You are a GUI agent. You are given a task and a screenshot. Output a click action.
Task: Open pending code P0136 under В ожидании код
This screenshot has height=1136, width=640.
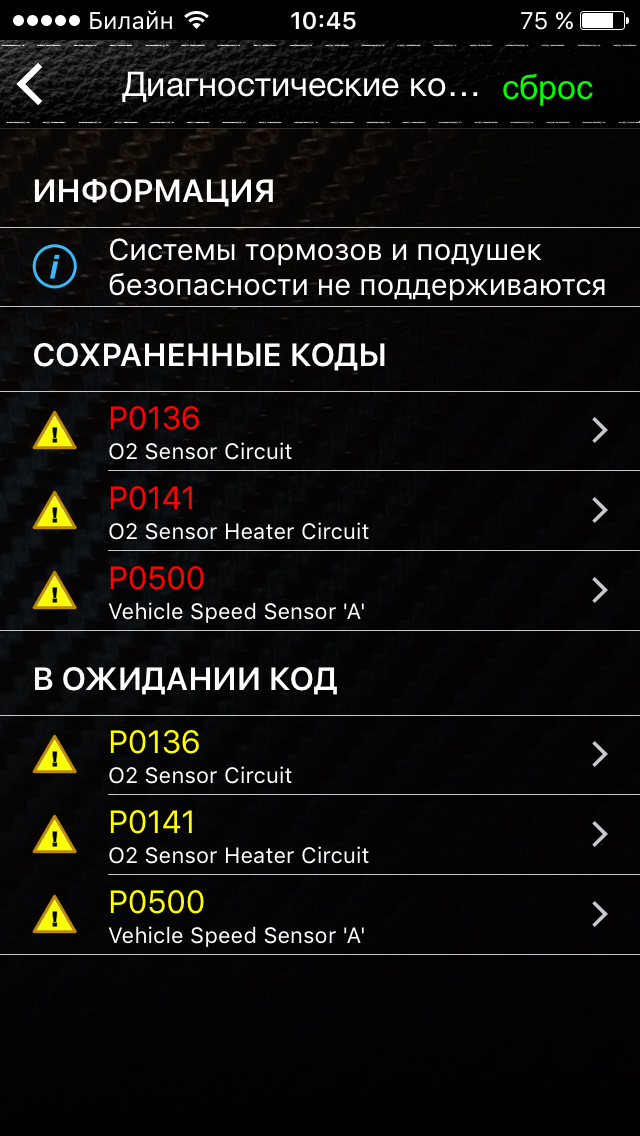[x=320, y=755]
